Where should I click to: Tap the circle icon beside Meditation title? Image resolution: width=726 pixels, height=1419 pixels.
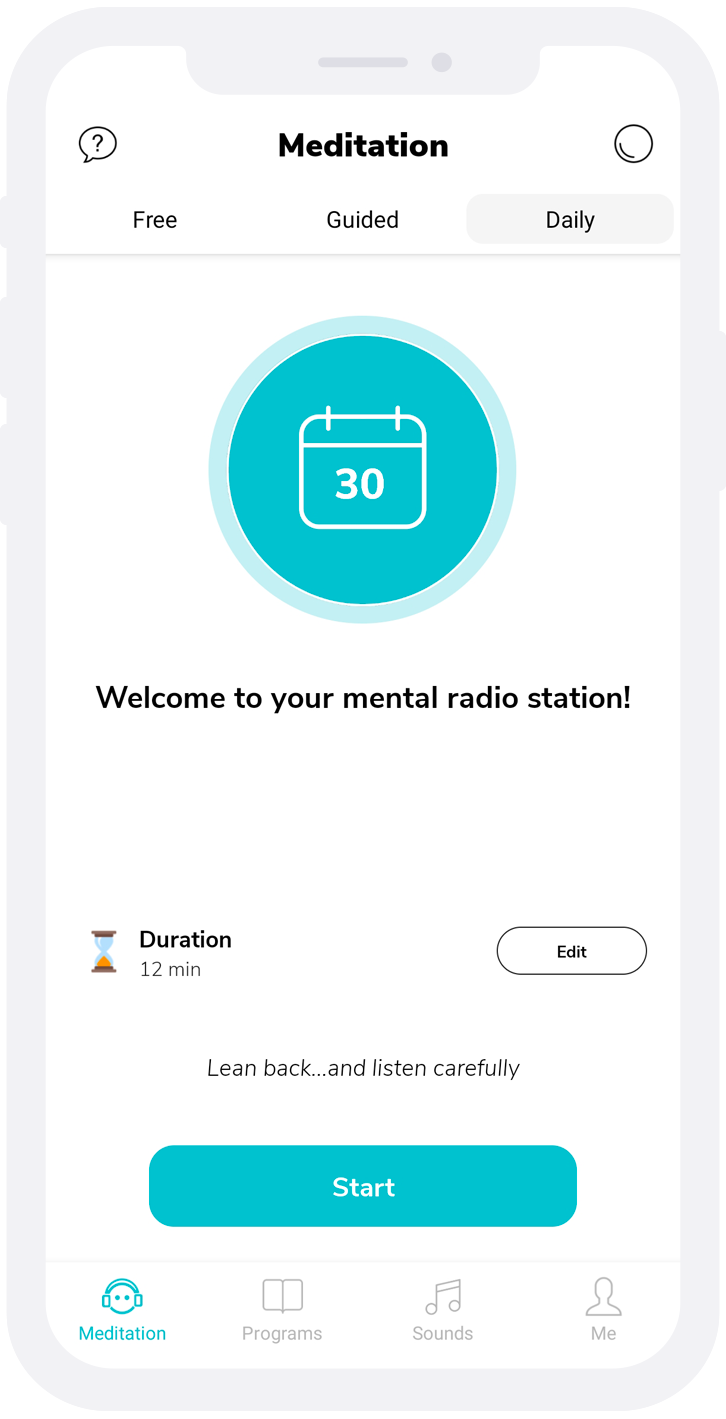tap(633, 144)
